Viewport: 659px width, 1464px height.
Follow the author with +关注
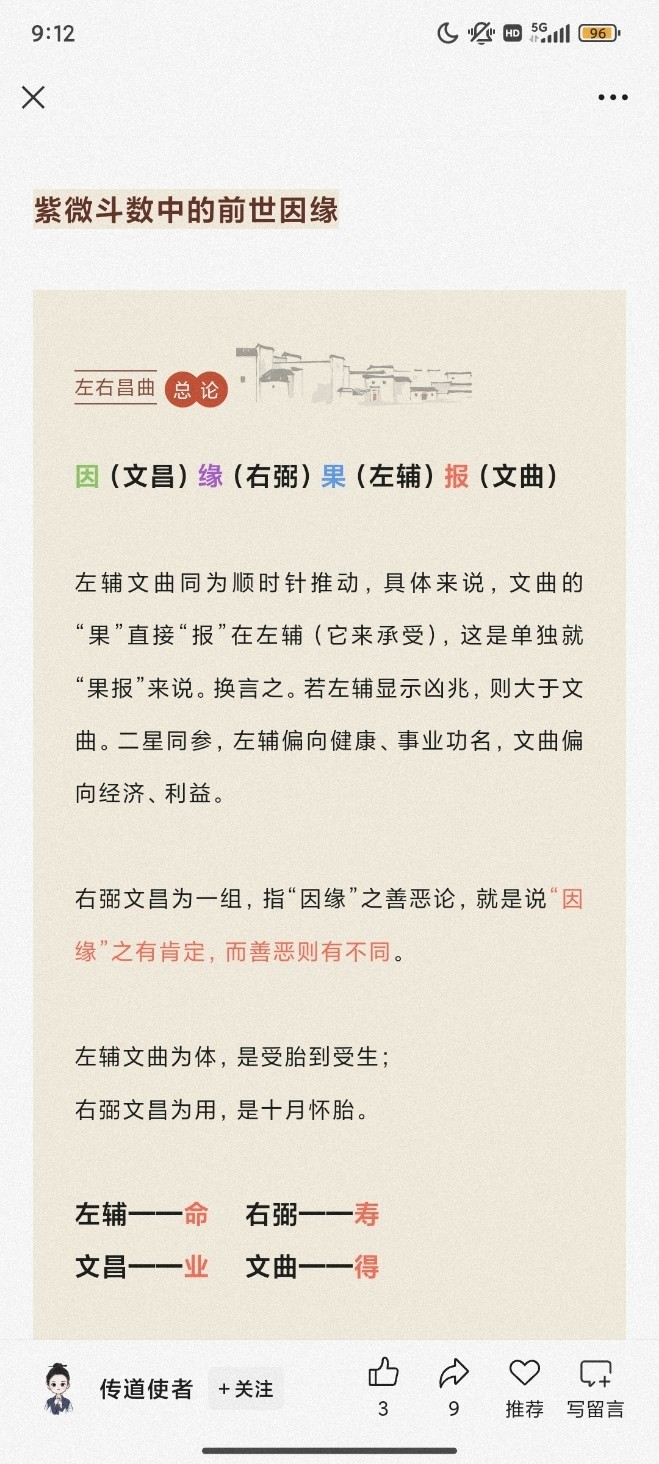click(245, 1389)
